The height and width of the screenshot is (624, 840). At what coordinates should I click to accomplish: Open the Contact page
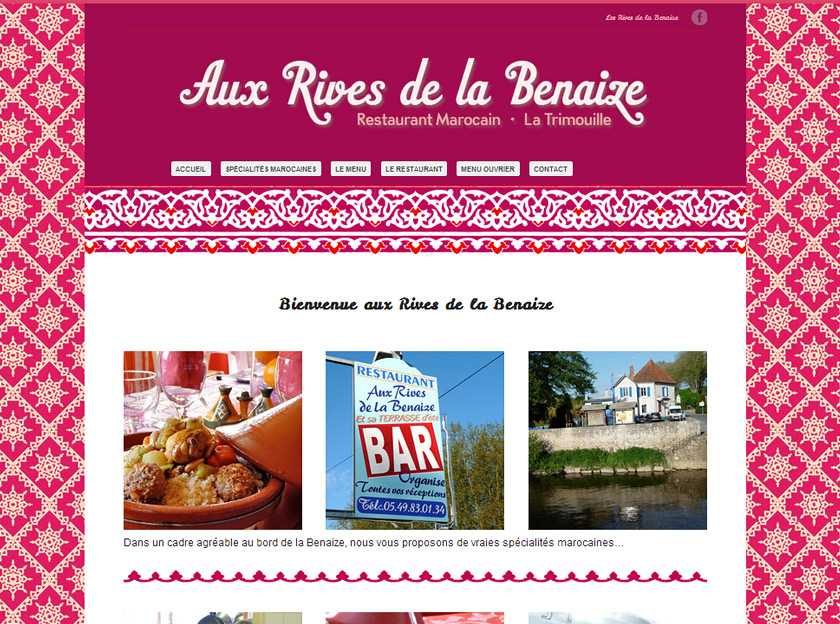tap(551, 169)
